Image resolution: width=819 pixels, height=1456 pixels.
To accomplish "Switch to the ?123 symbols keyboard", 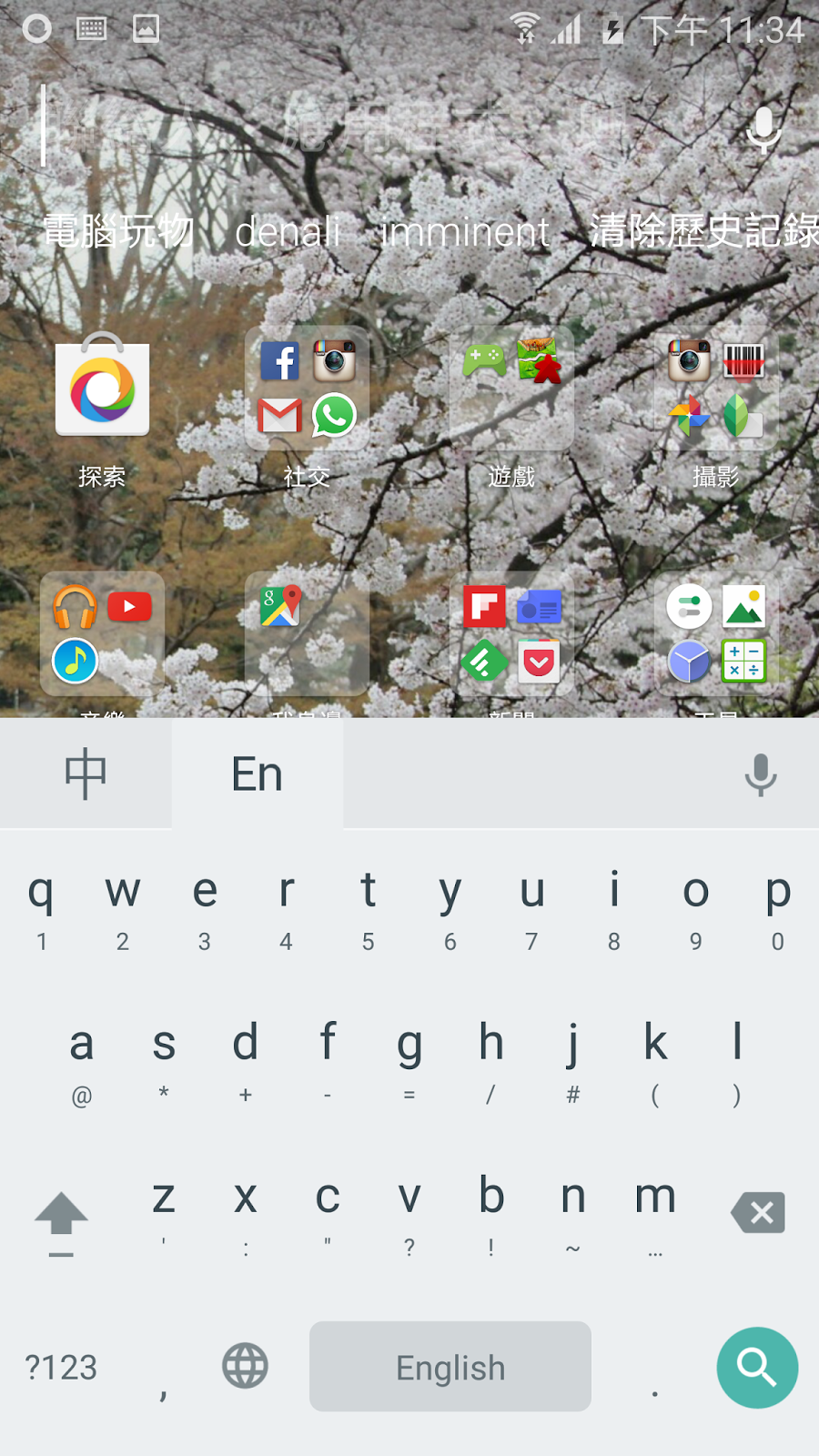I will pyautogui.click(x=61, y=1368).
